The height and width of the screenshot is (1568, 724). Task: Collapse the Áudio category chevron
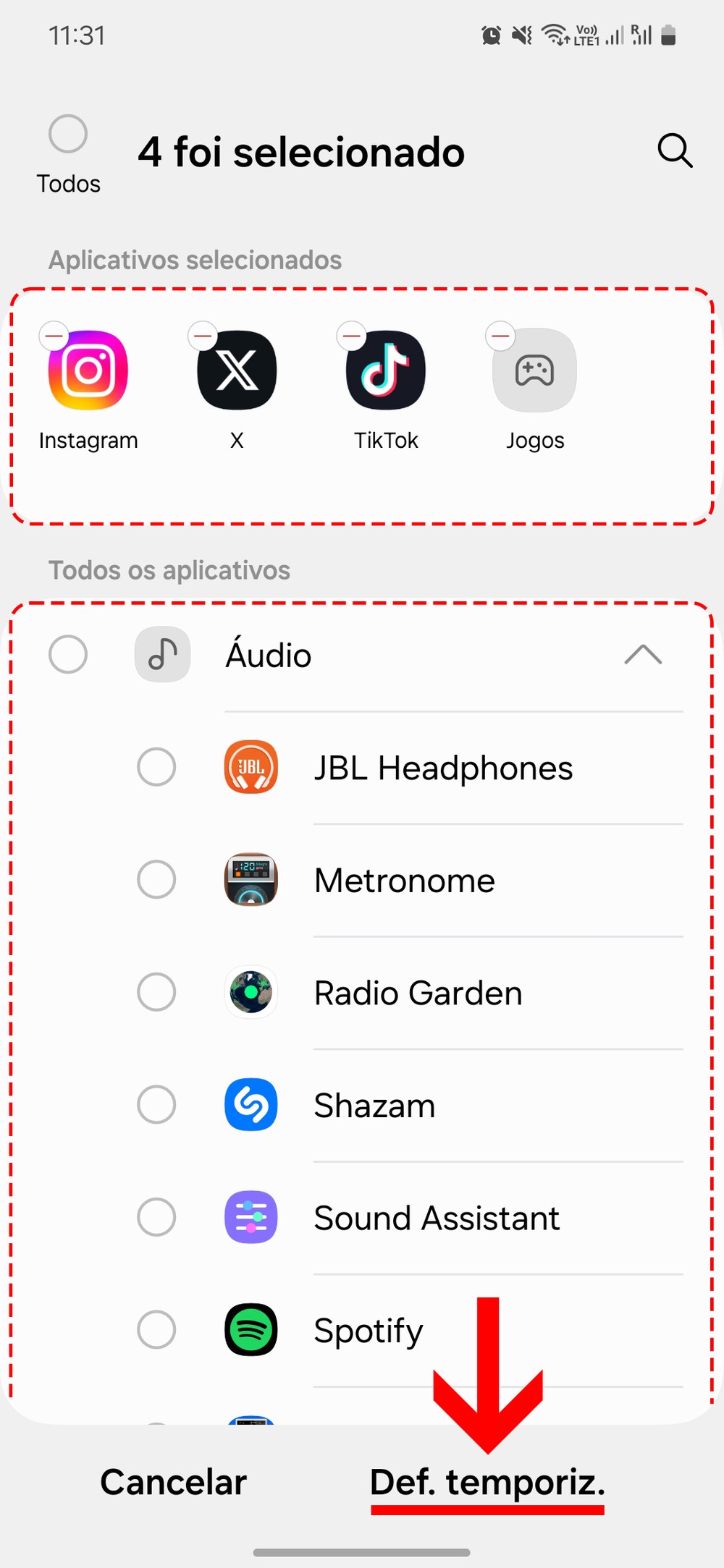click(x=643, y=655)
